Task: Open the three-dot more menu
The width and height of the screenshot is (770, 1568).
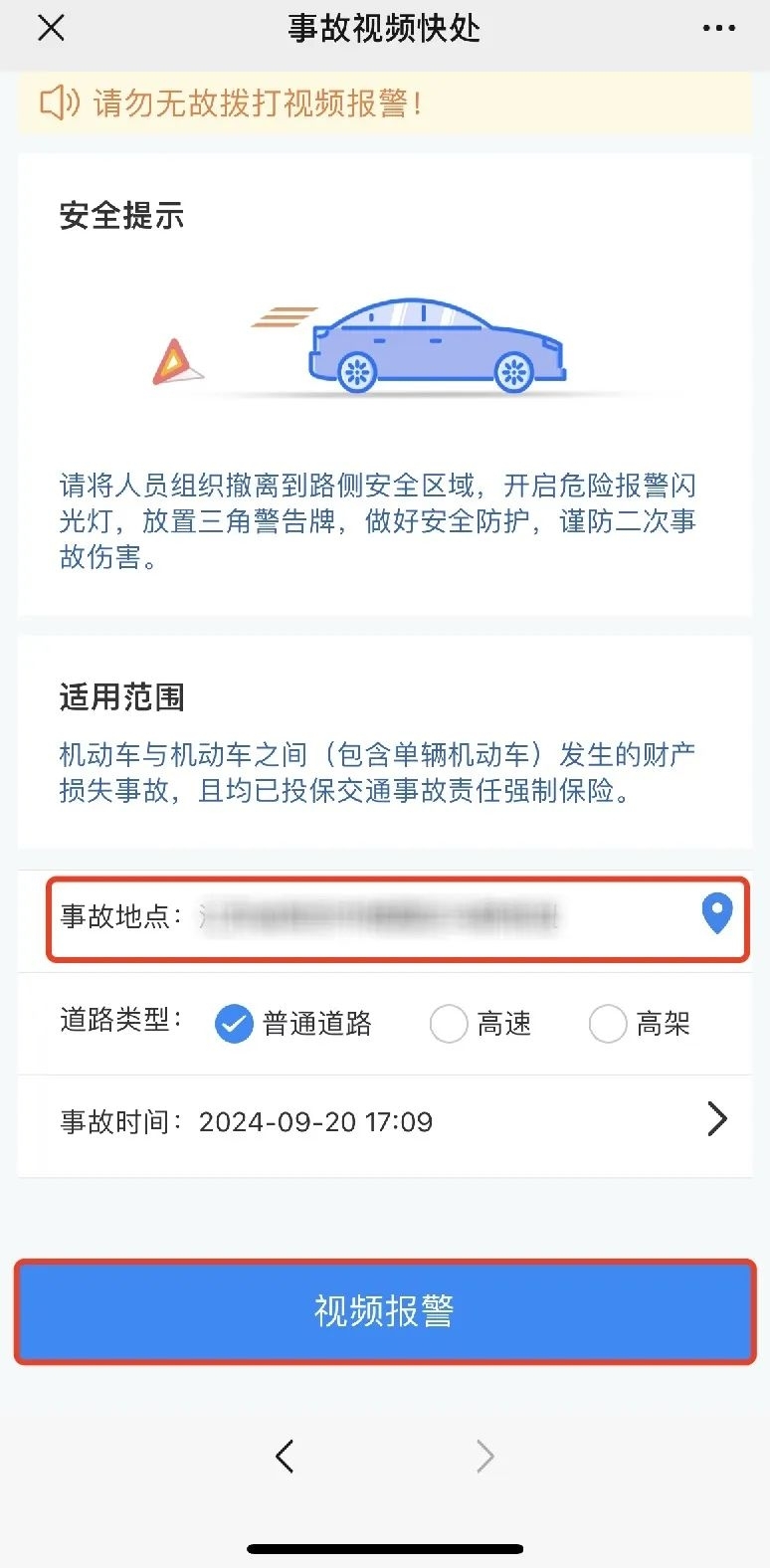Action: 718,28
